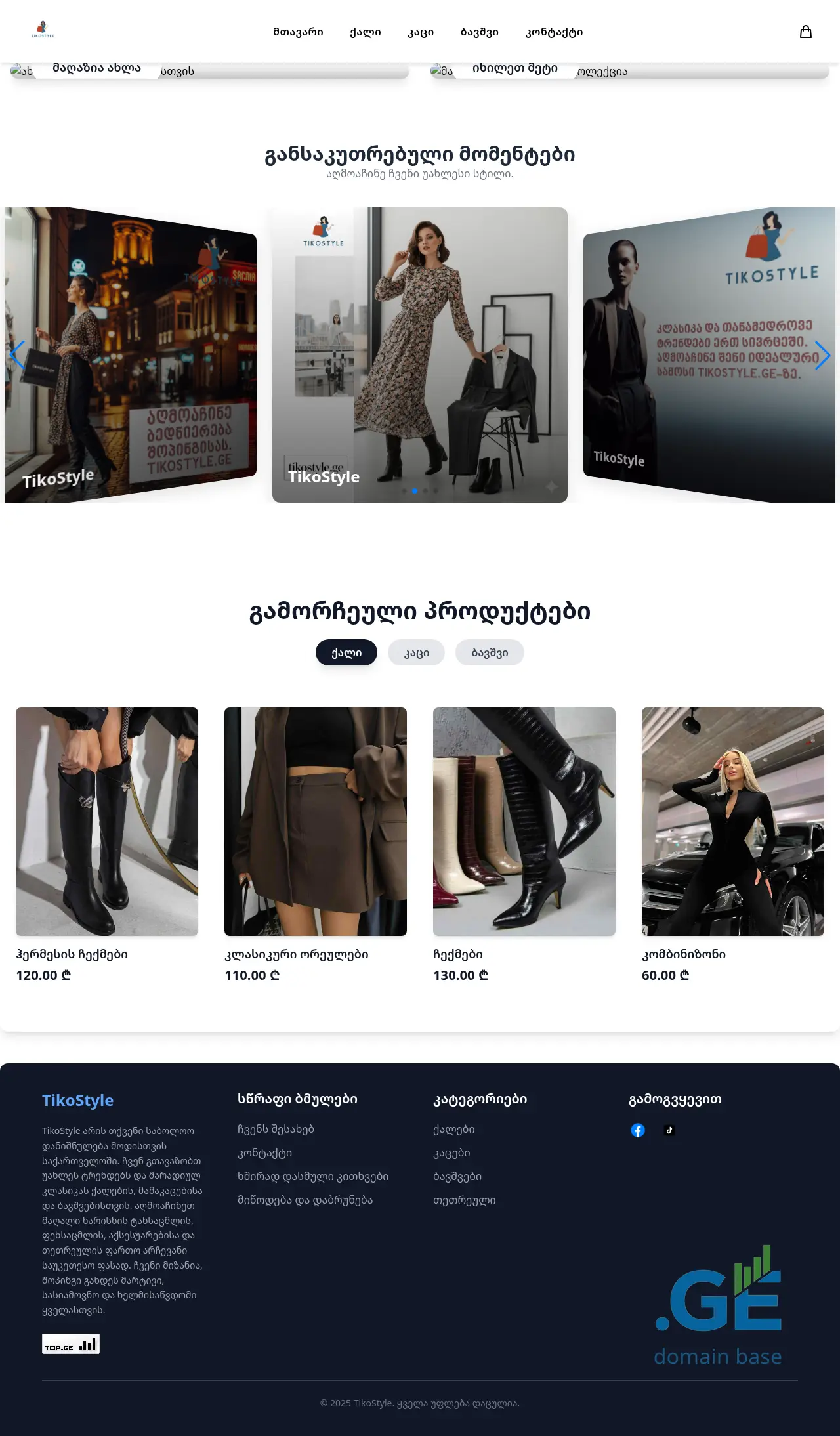Visit the Facebook page from footer
The image size is (840, 1436).
[x=638, y=1130]
